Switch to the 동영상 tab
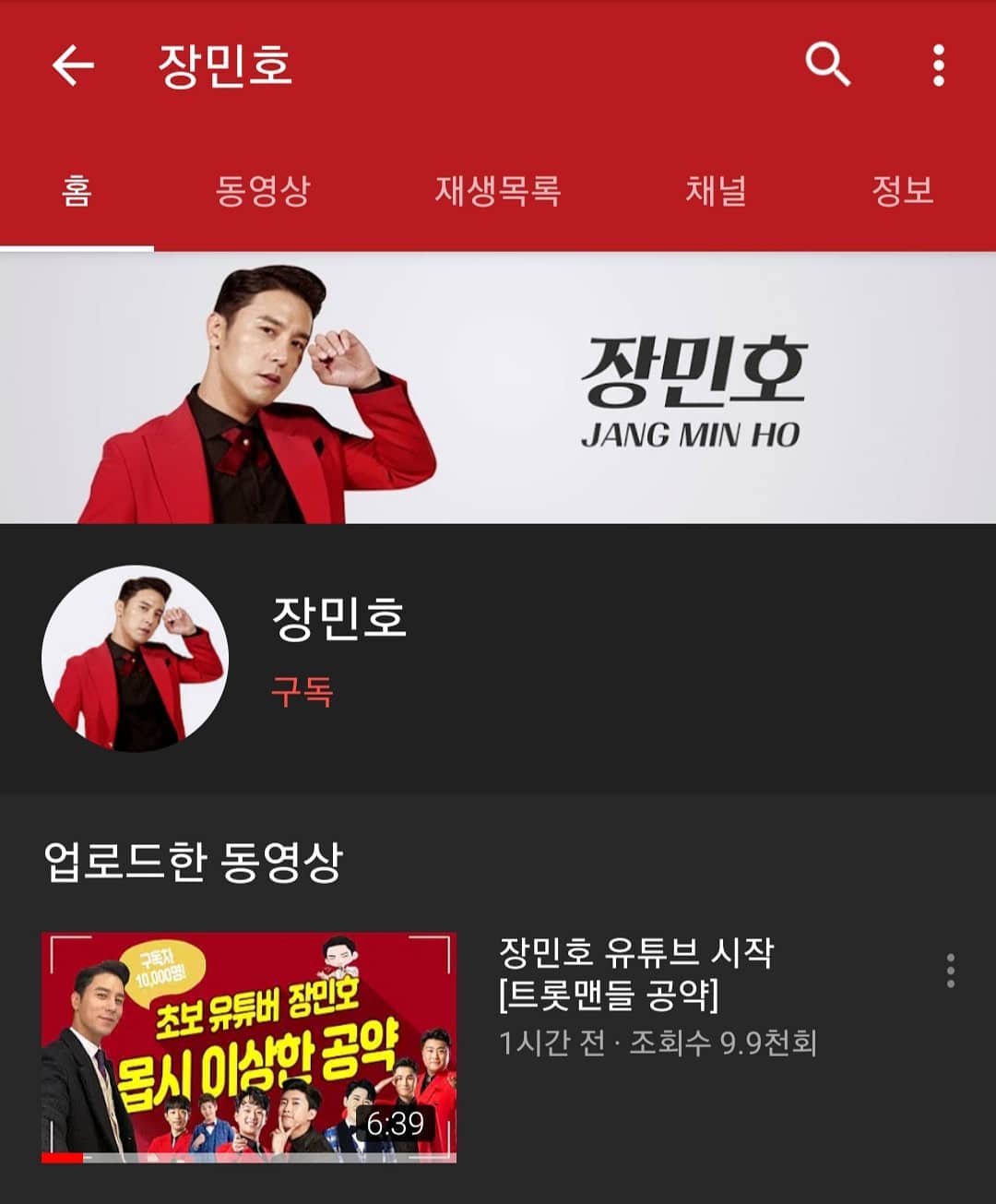 (263, 191)
